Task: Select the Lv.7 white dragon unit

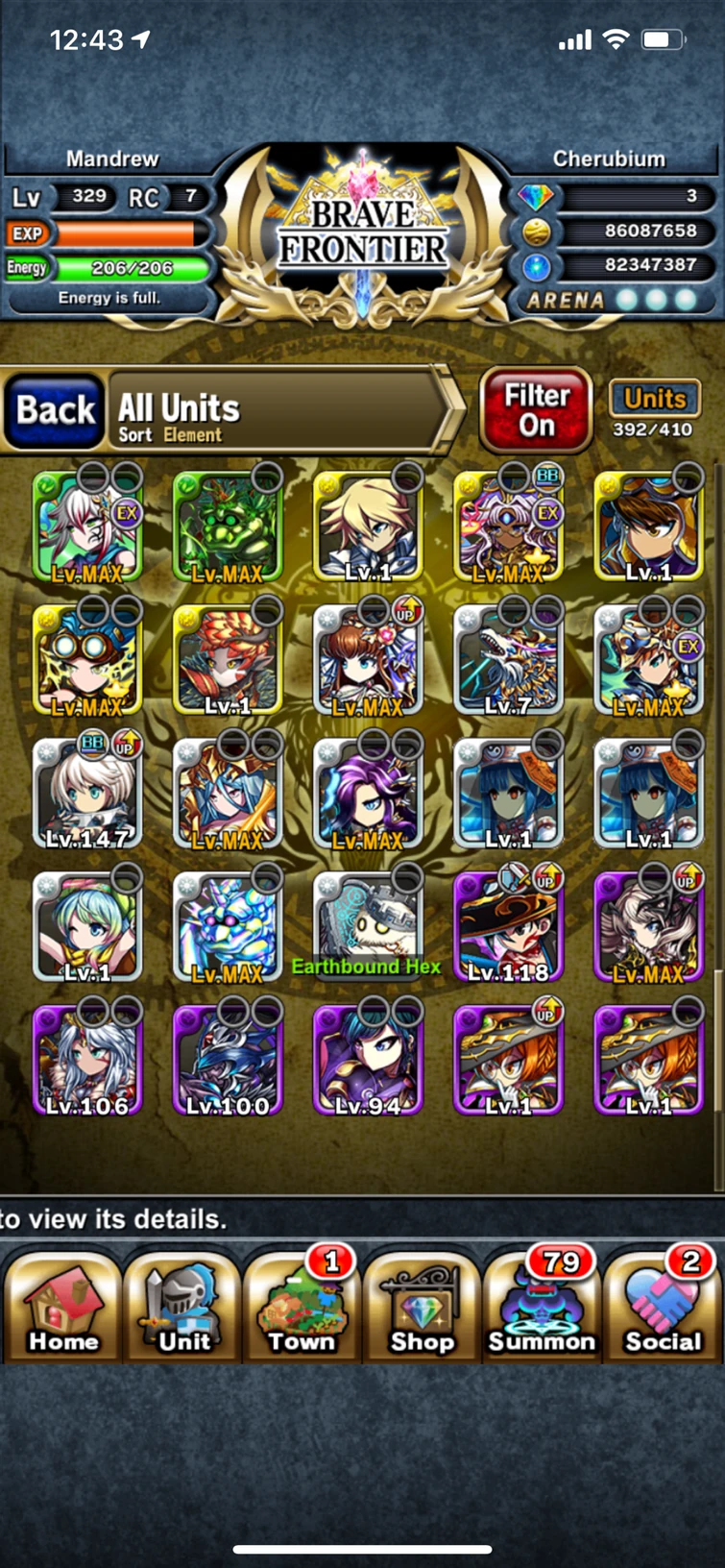Action: [x=508, y=659]
